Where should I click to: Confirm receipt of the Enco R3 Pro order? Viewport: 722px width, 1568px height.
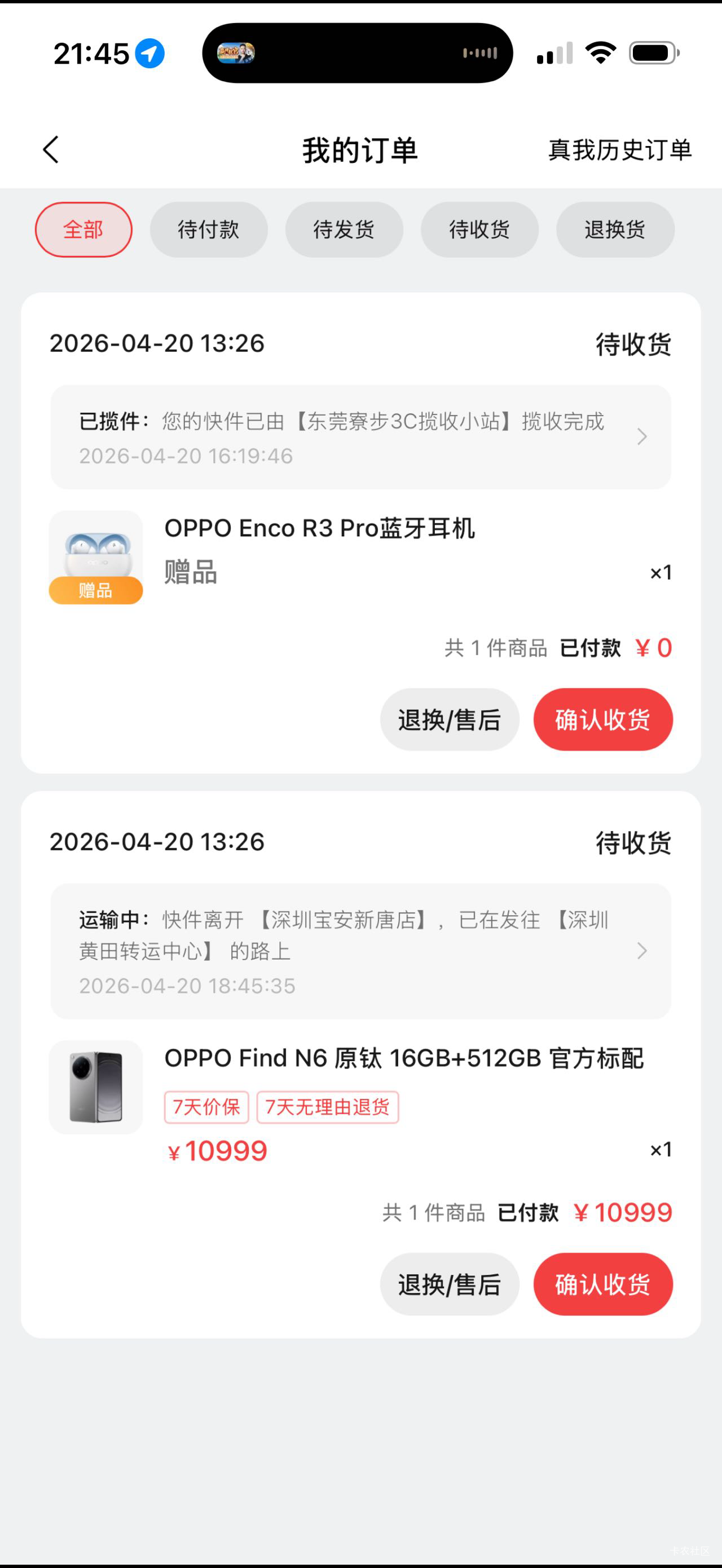602,719
